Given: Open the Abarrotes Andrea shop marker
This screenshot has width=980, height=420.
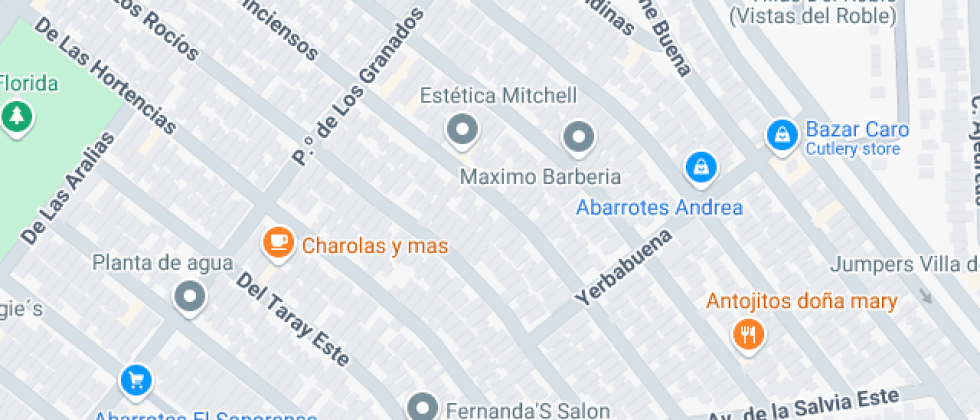Looking at the screenshot, I should pos(702,167).
